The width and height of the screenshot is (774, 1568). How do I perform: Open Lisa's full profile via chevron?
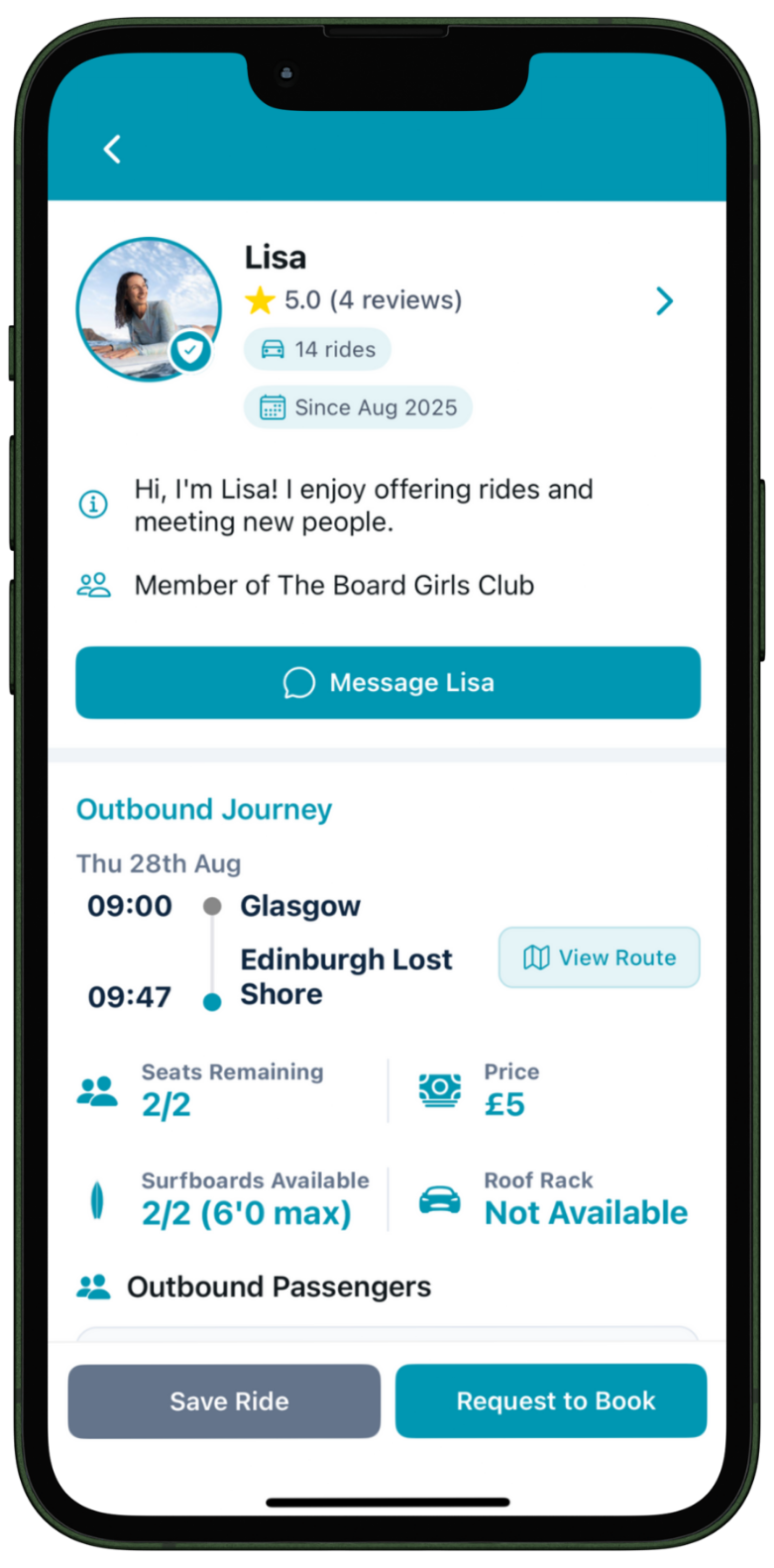[x=664, y=301]
